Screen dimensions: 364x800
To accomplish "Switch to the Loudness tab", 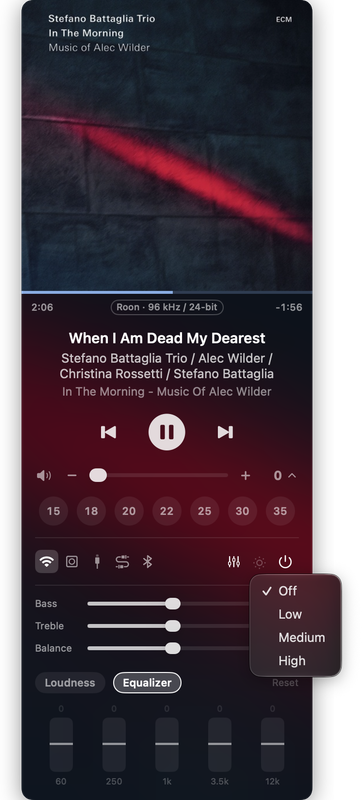I will pyautogui.click(x=70, y=683).
